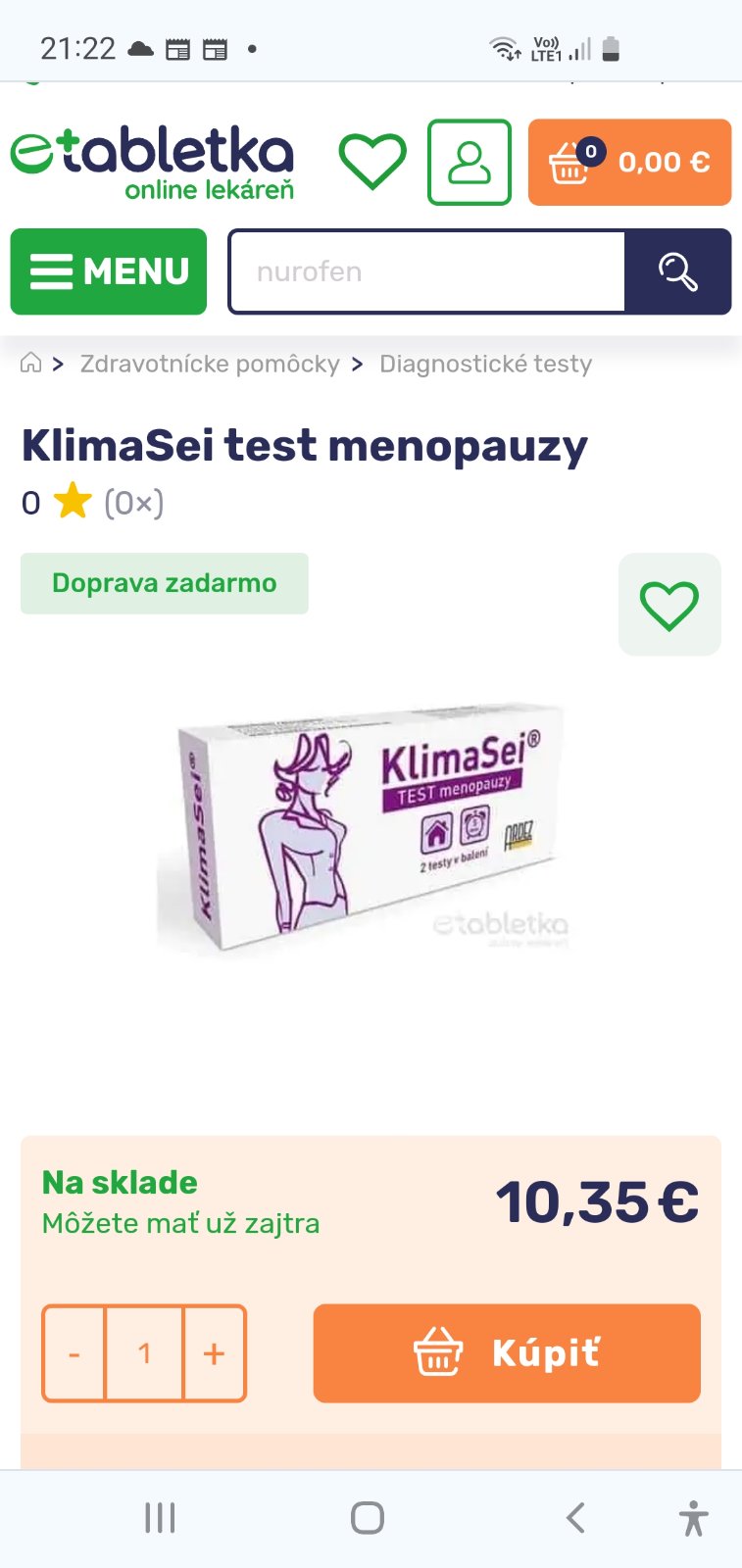Tap the magnifier search button
The width and height of the screenshot is (742, 1568).
678,271
